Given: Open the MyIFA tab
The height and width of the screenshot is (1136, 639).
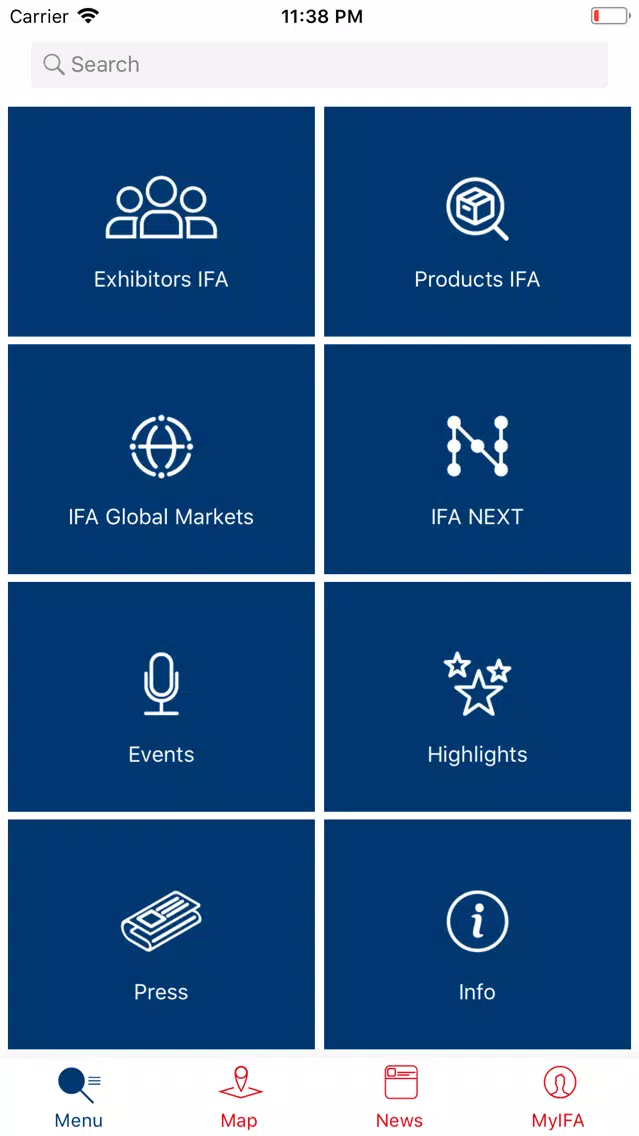Looking at the screenshot, I should pos(559,1097).
